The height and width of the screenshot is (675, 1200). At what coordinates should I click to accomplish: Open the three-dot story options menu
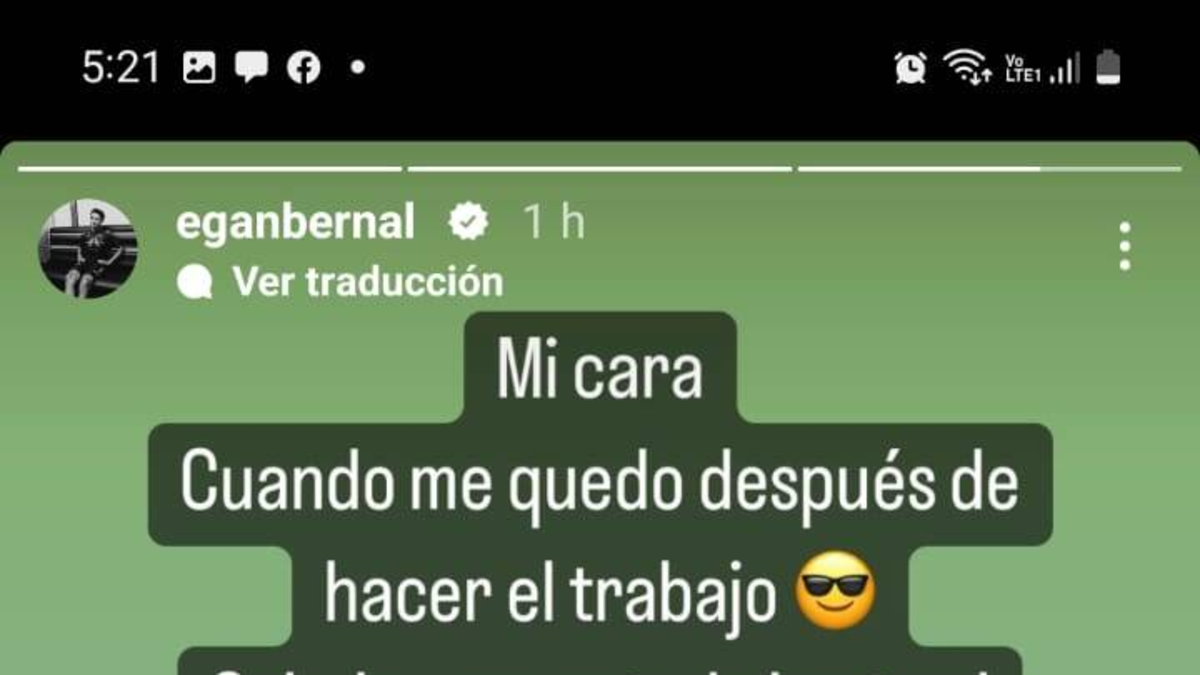coord(1125,247)
